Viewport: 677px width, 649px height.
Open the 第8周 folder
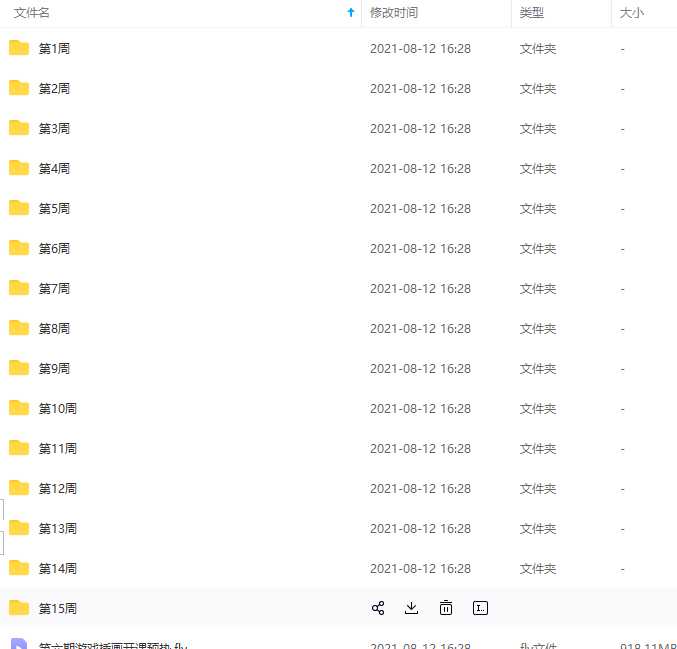tap(54, 328)
